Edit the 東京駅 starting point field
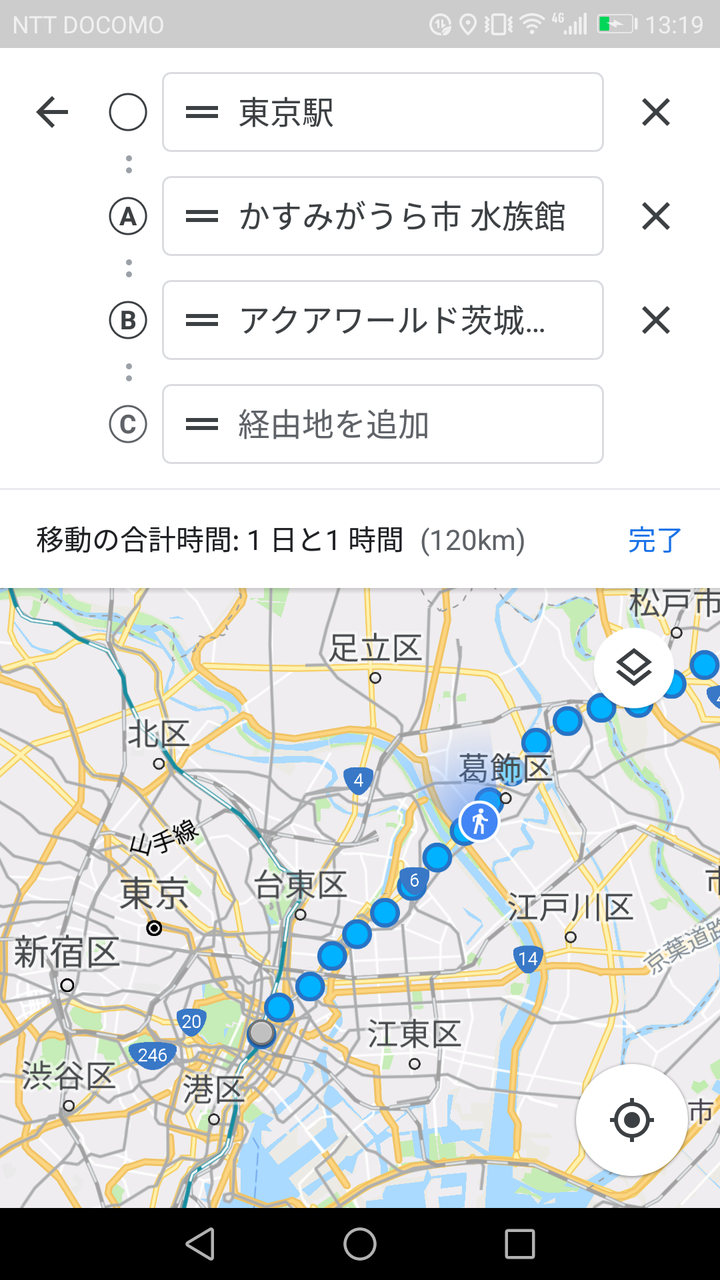The image size is (720, 1280). click(x=400, y=113)
